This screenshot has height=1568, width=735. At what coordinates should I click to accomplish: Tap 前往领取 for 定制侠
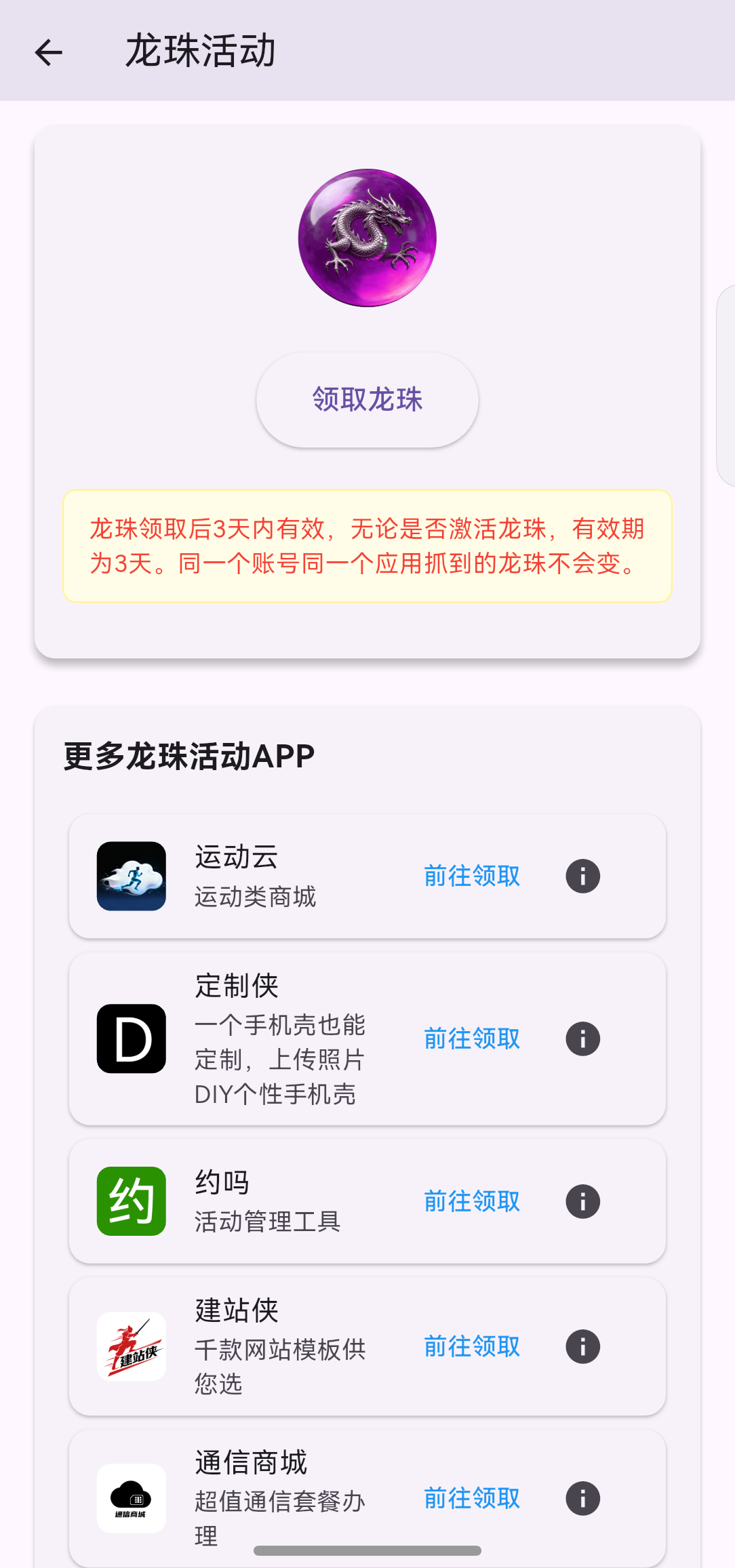pos(472,1039)
